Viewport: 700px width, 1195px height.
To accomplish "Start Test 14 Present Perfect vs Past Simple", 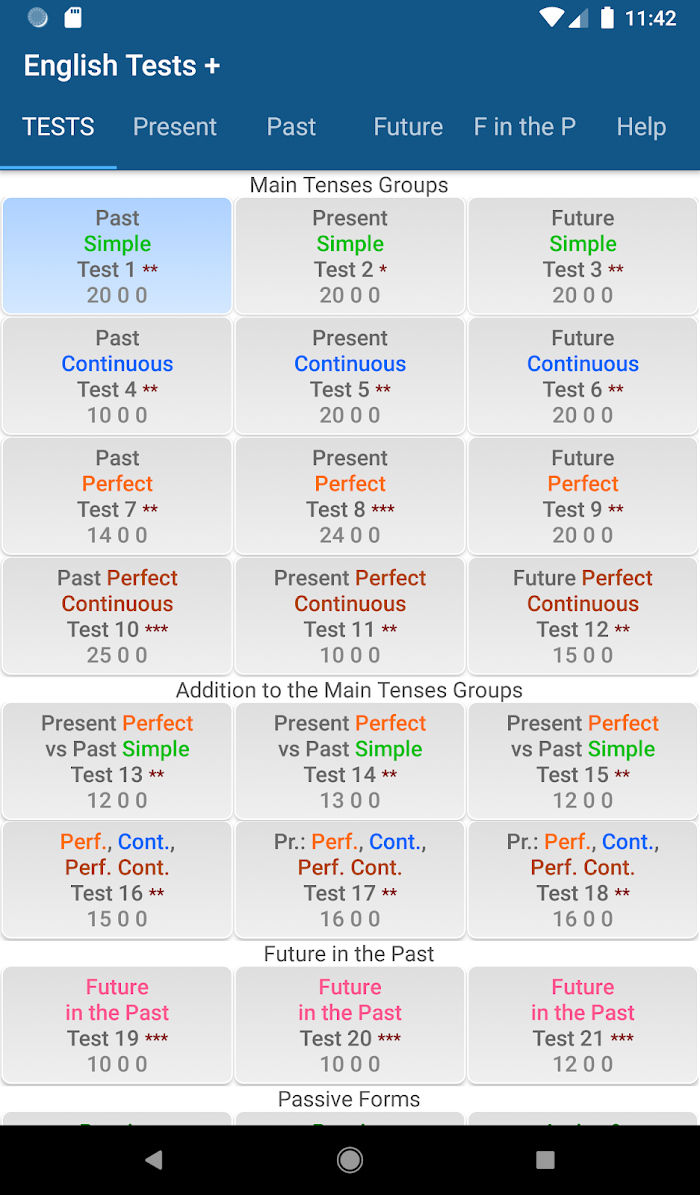I will click(x=350, y=761).
